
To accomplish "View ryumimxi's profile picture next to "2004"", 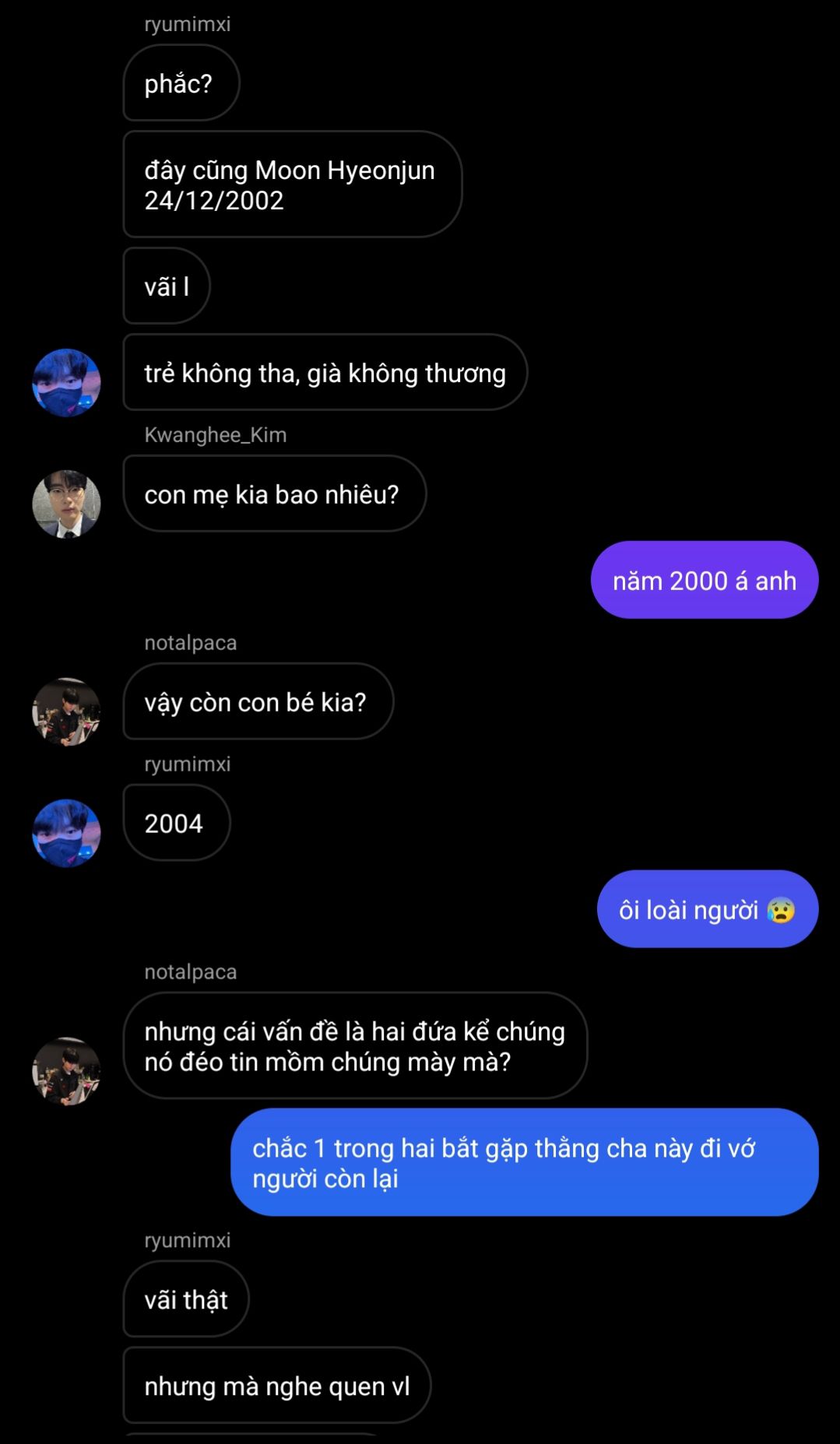I will (x=66, y=833).
